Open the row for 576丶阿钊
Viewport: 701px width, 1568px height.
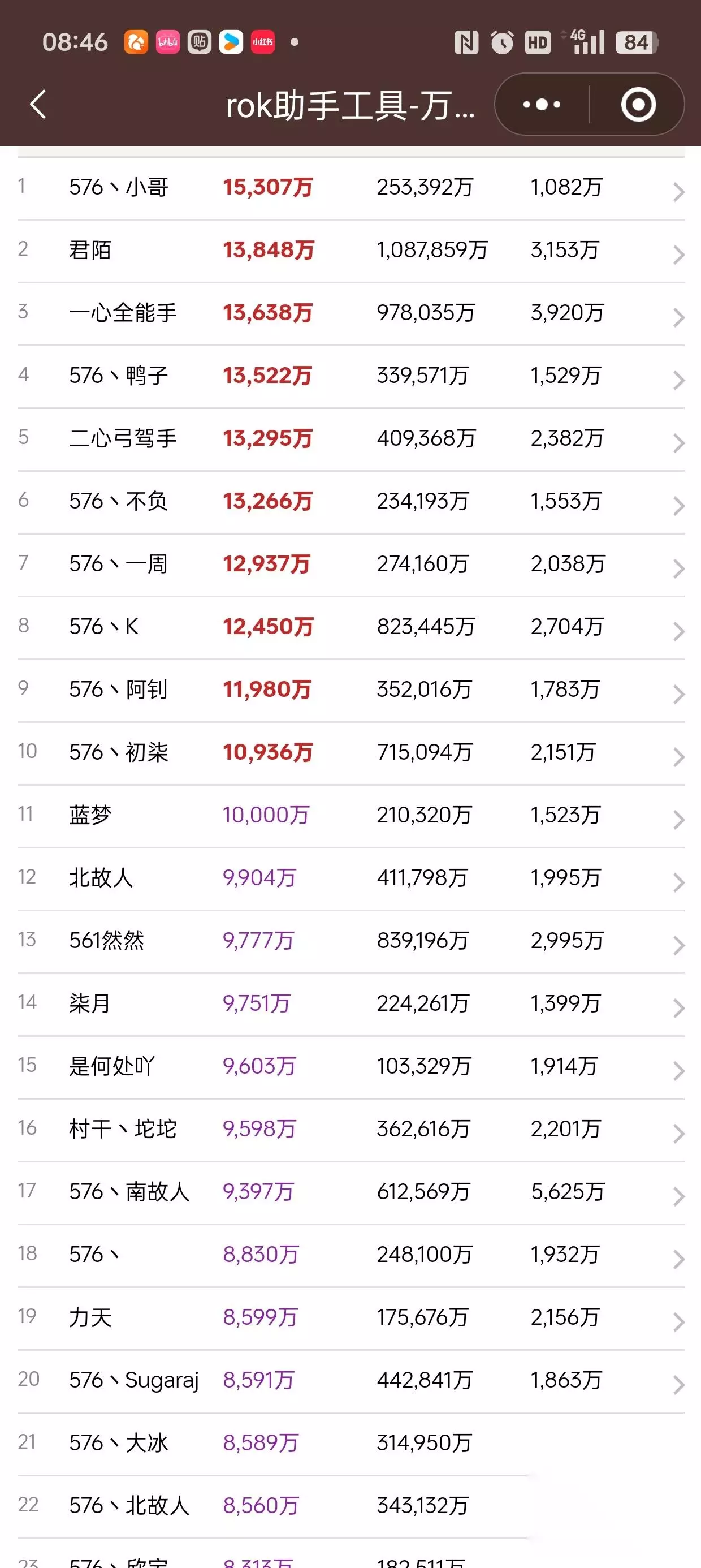(x=351, y=690)
